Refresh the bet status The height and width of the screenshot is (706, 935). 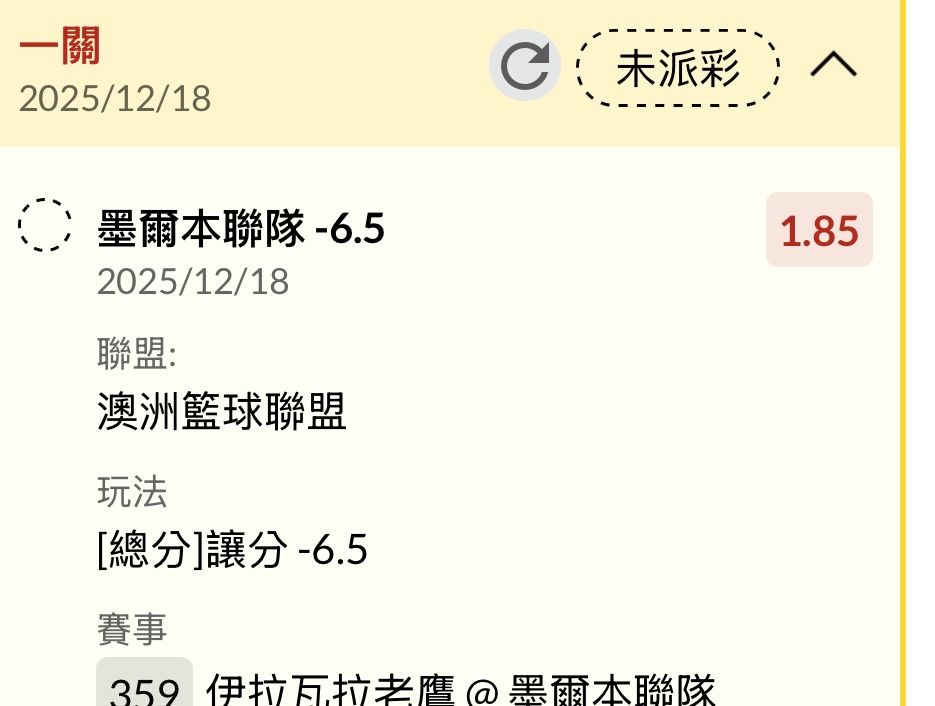pos(524,67)
